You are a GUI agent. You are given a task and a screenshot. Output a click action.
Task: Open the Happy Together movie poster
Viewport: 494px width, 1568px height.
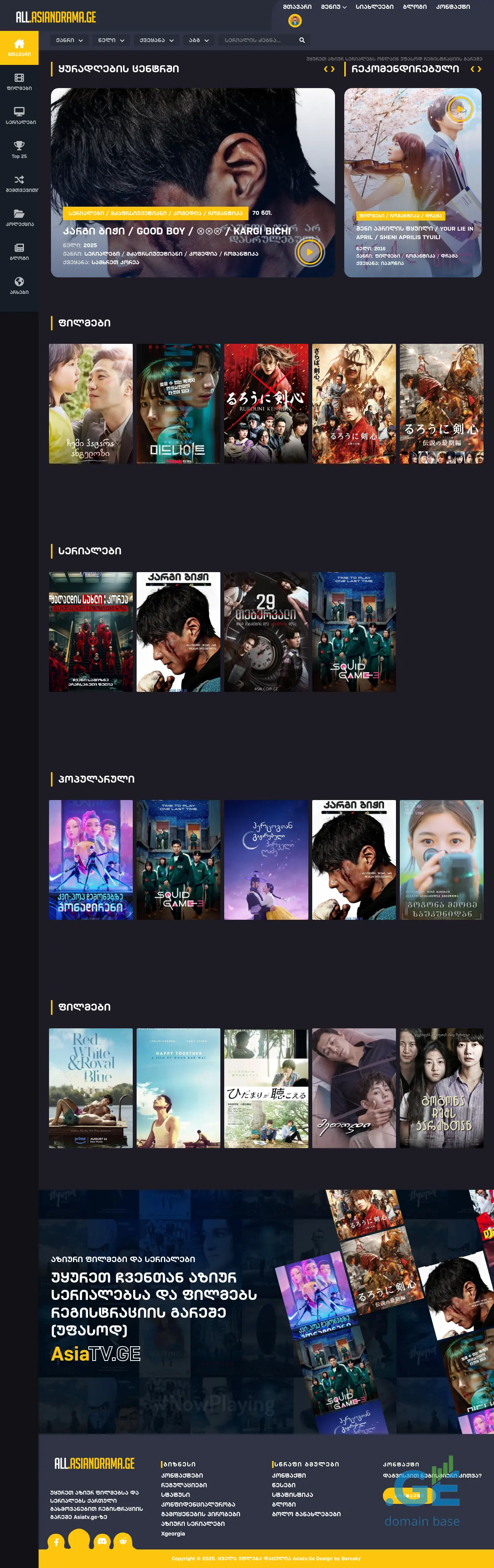pos(178,1088)
